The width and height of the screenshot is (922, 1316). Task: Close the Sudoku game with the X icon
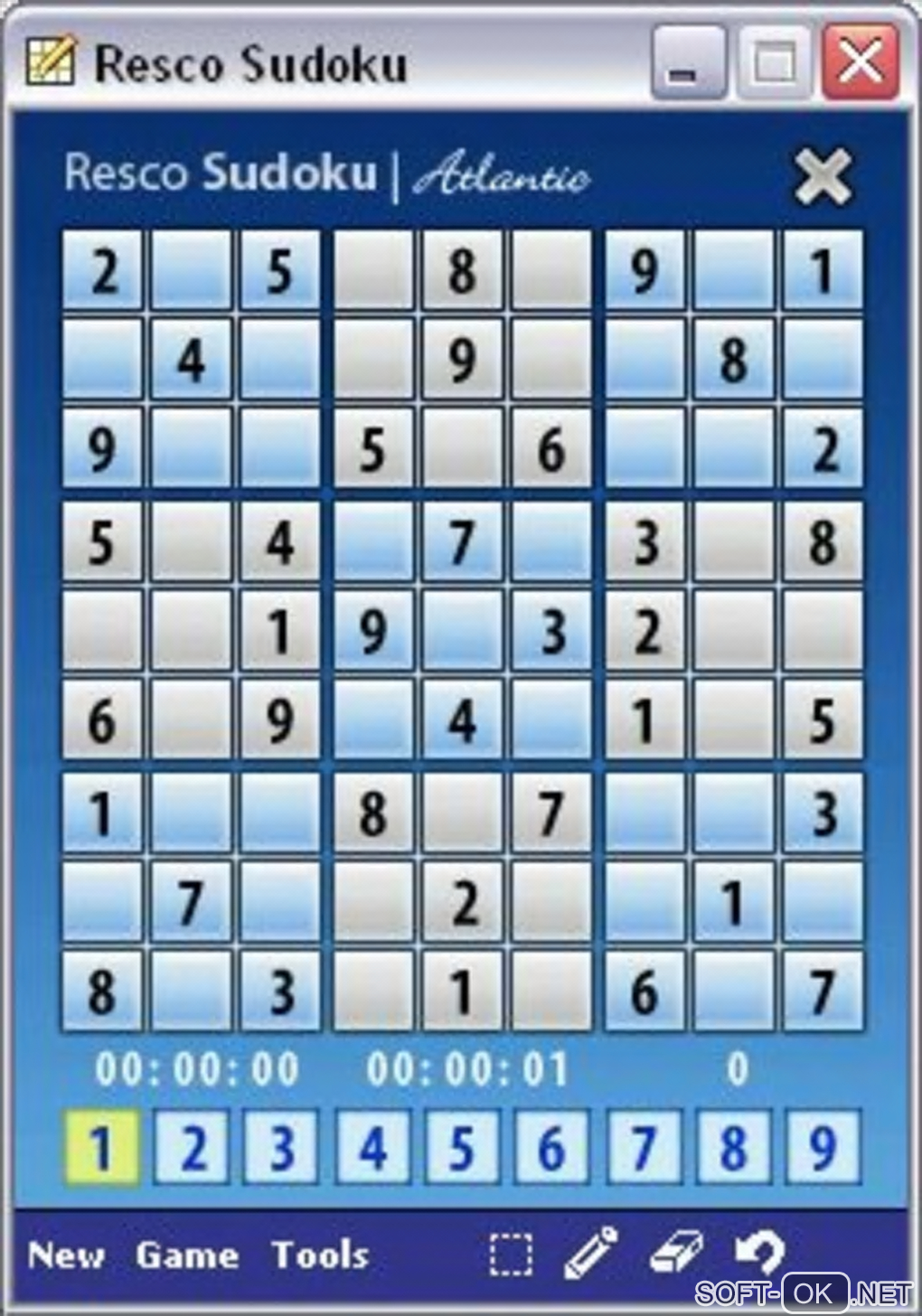[x=822, y=176]
